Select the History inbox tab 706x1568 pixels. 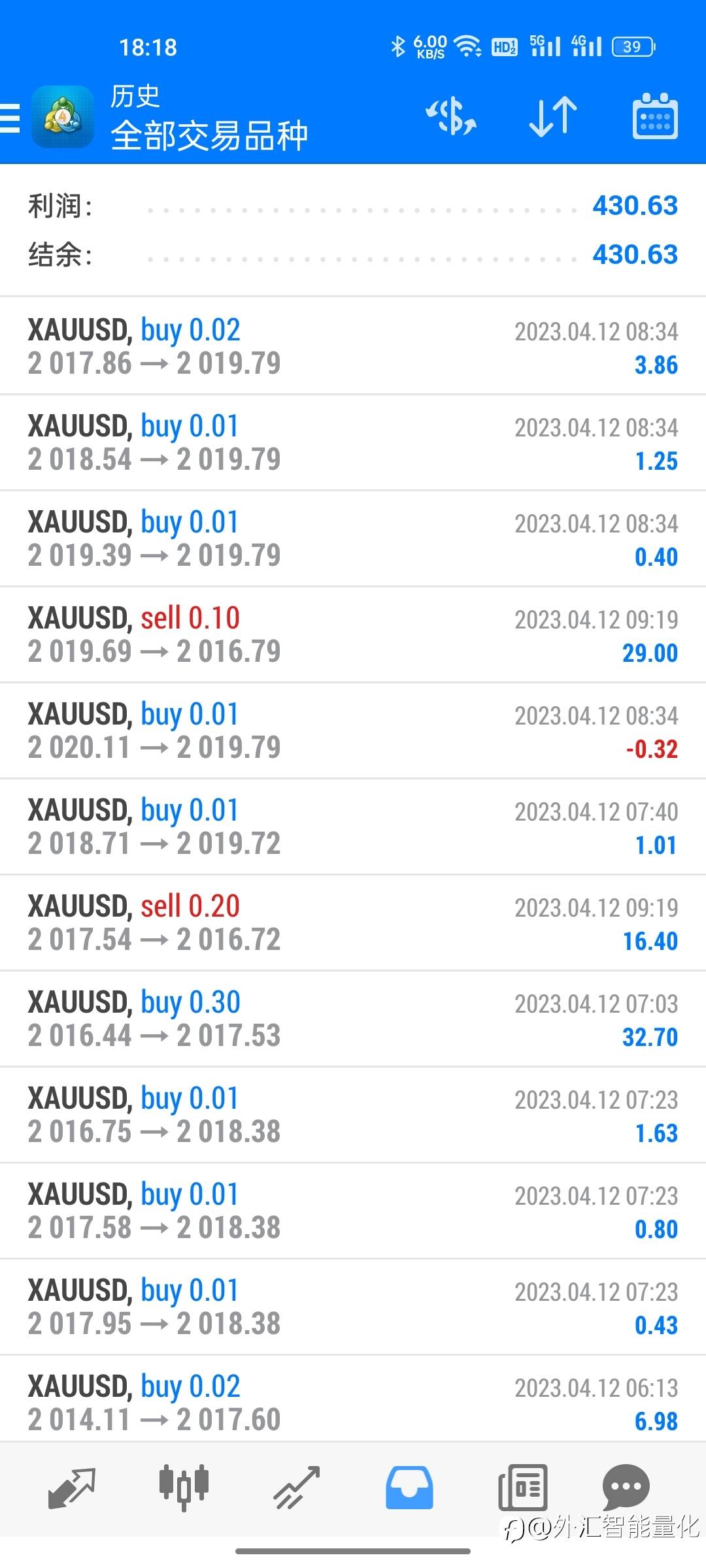tap(409, 1488)
